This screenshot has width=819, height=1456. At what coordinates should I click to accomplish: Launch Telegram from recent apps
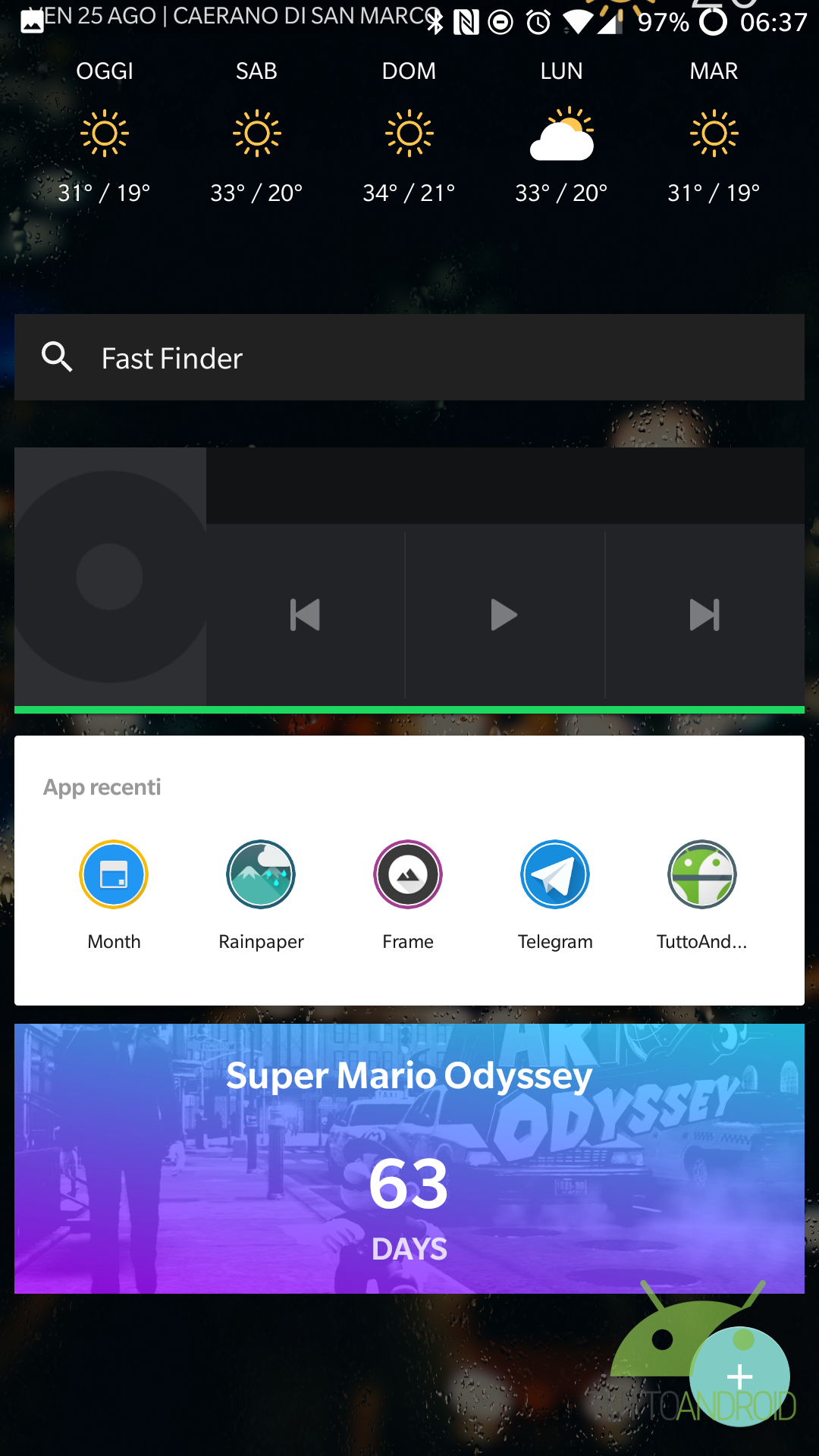point(555,895)
